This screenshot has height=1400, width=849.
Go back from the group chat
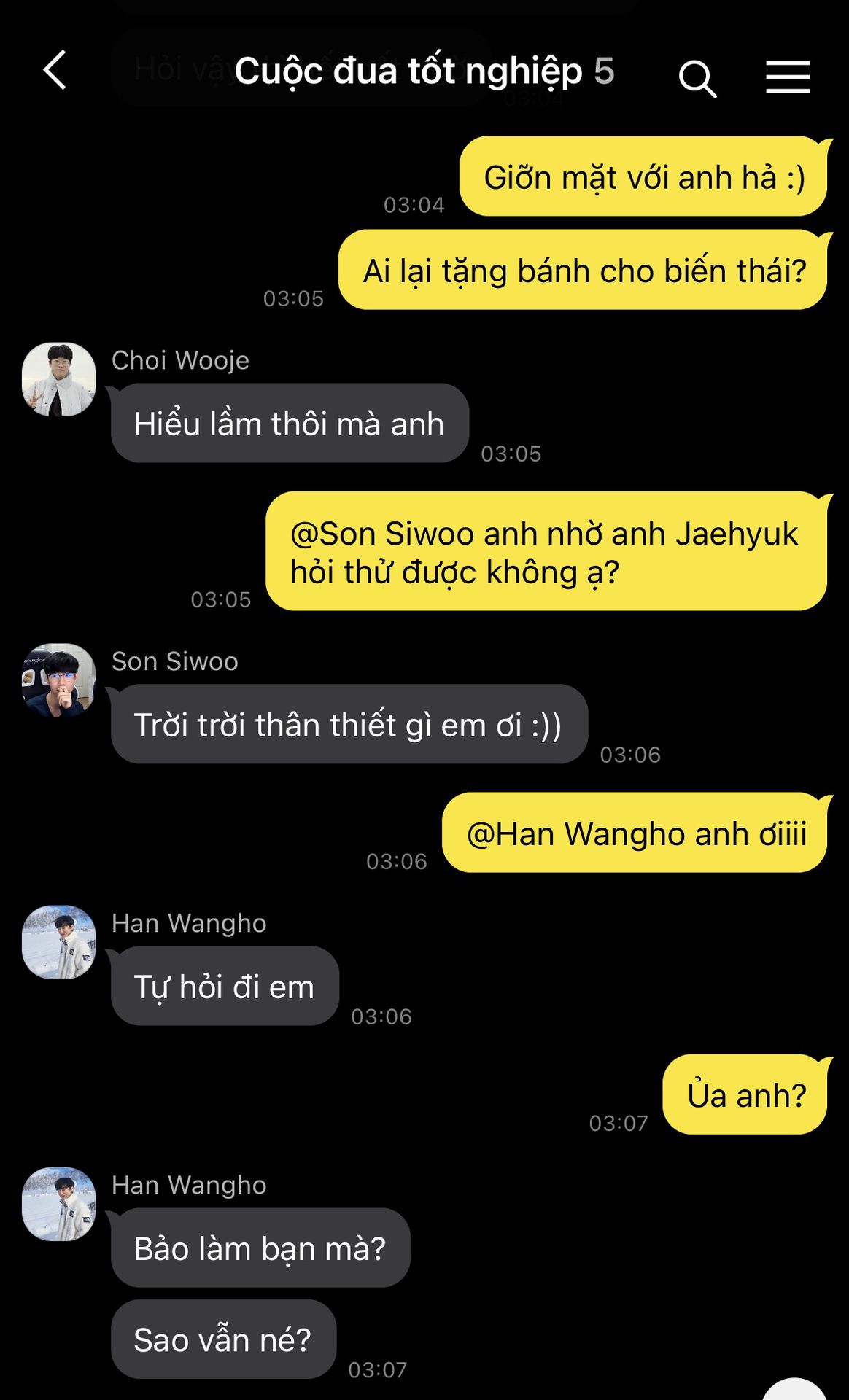[55, 71]
